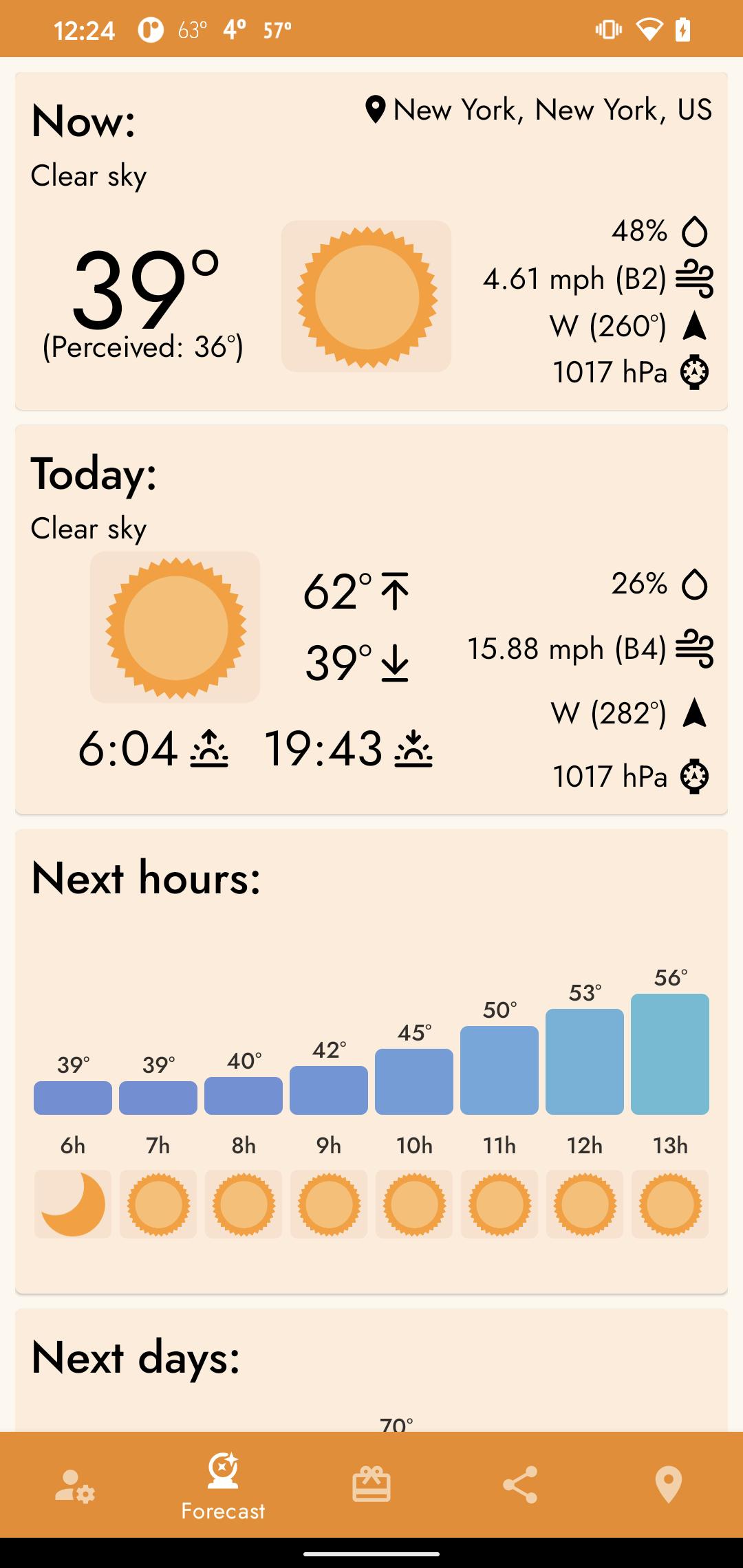
Task: Switch to the location pin tab
Action: tap(669, 1485)
